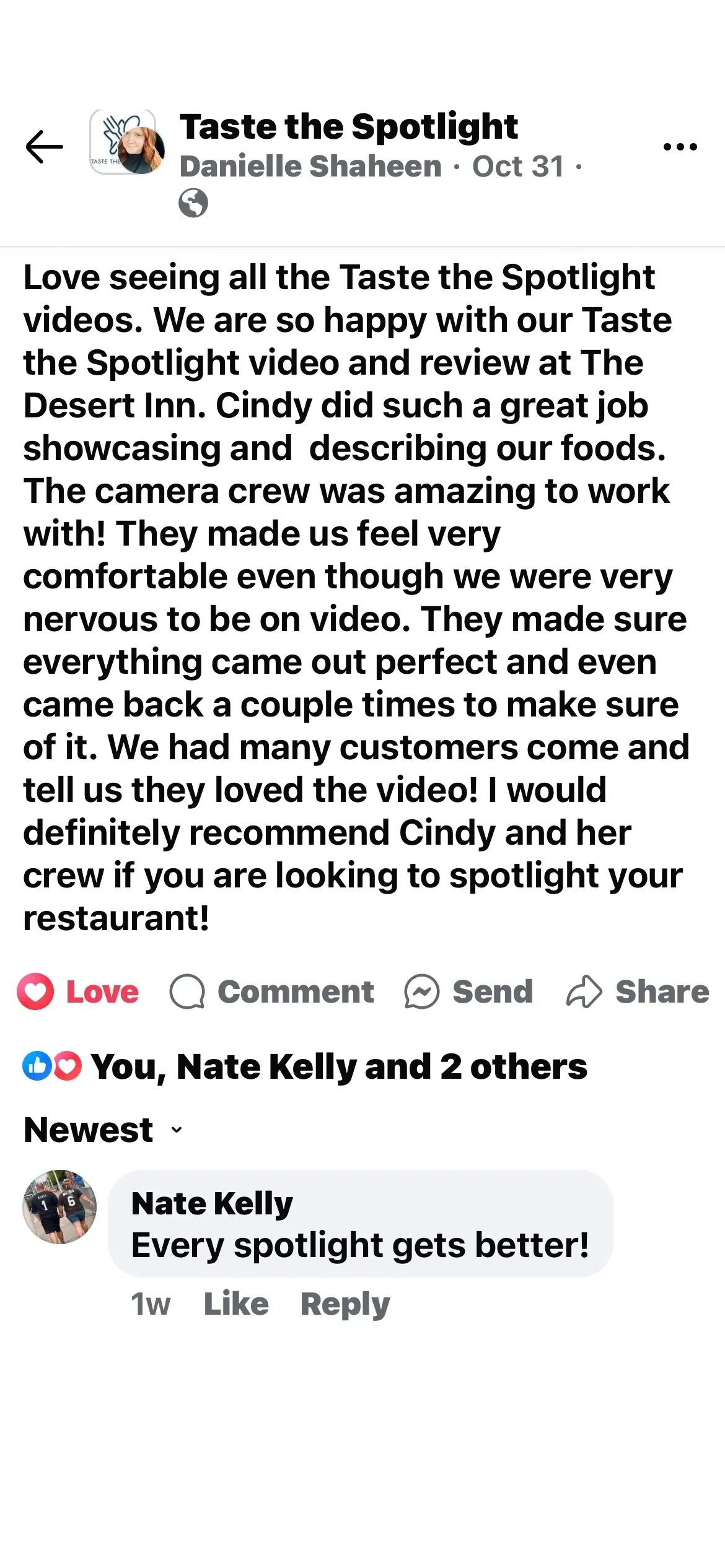Send this post via Messenger

pos(469,991)
